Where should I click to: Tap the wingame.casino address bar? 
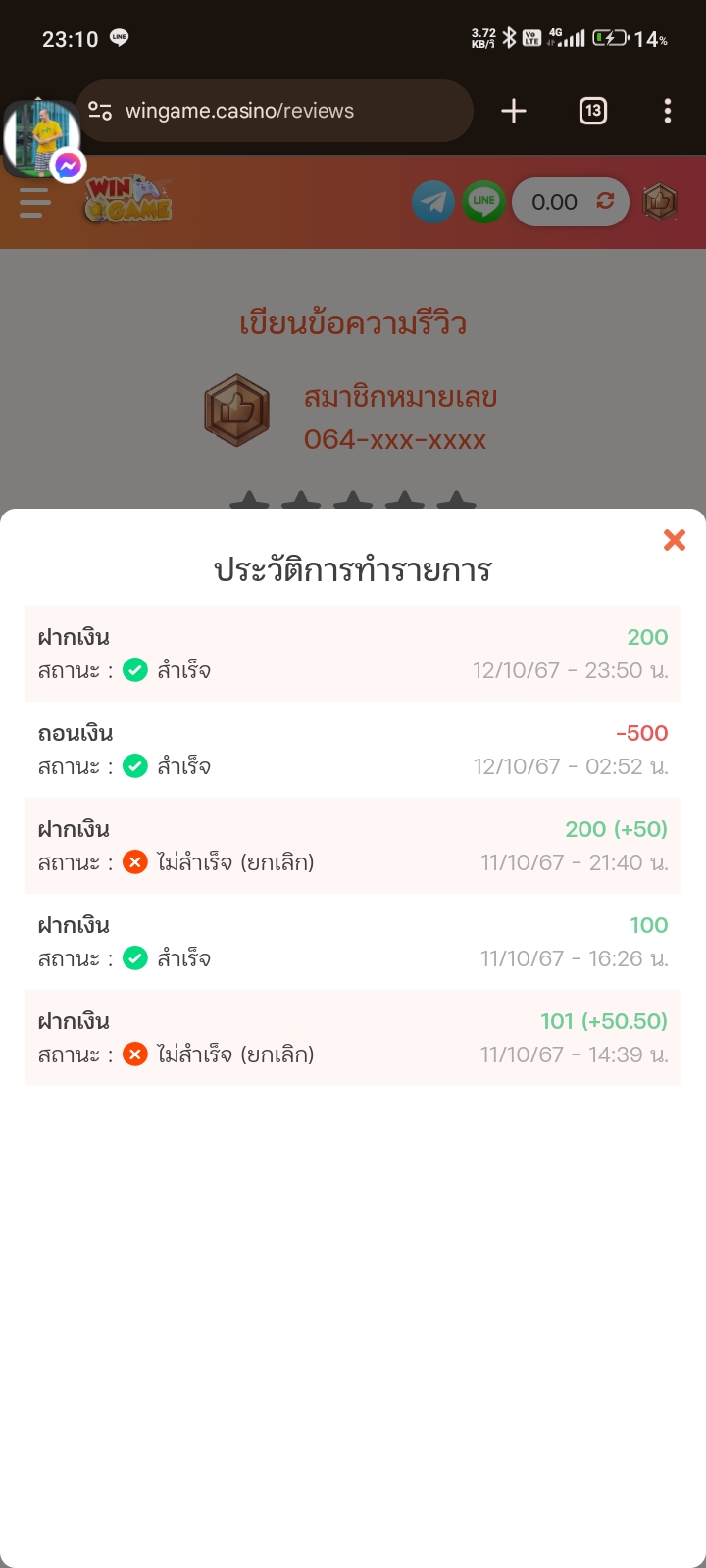tap(284, 111)
